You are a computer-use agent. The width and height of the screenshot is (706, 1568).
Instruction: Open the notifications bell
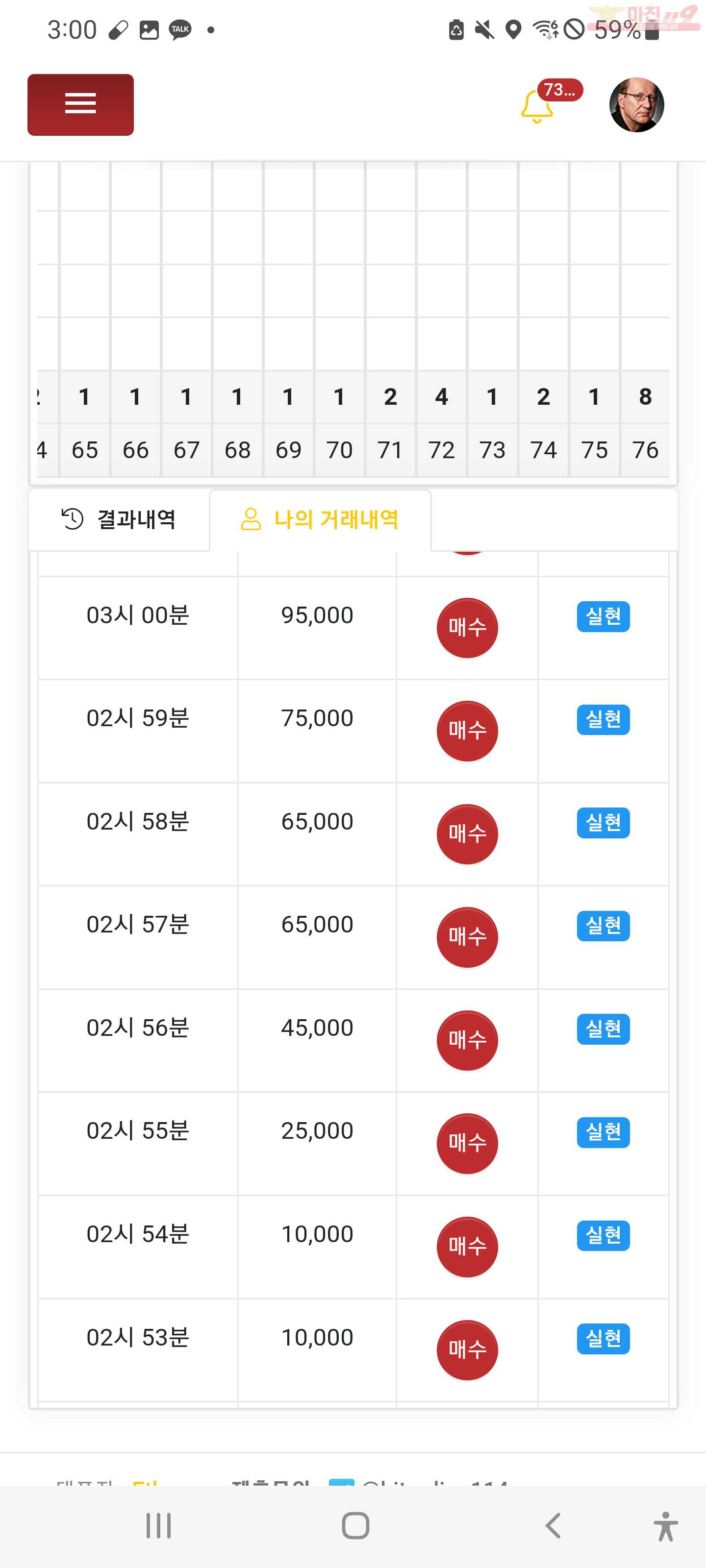537,106
